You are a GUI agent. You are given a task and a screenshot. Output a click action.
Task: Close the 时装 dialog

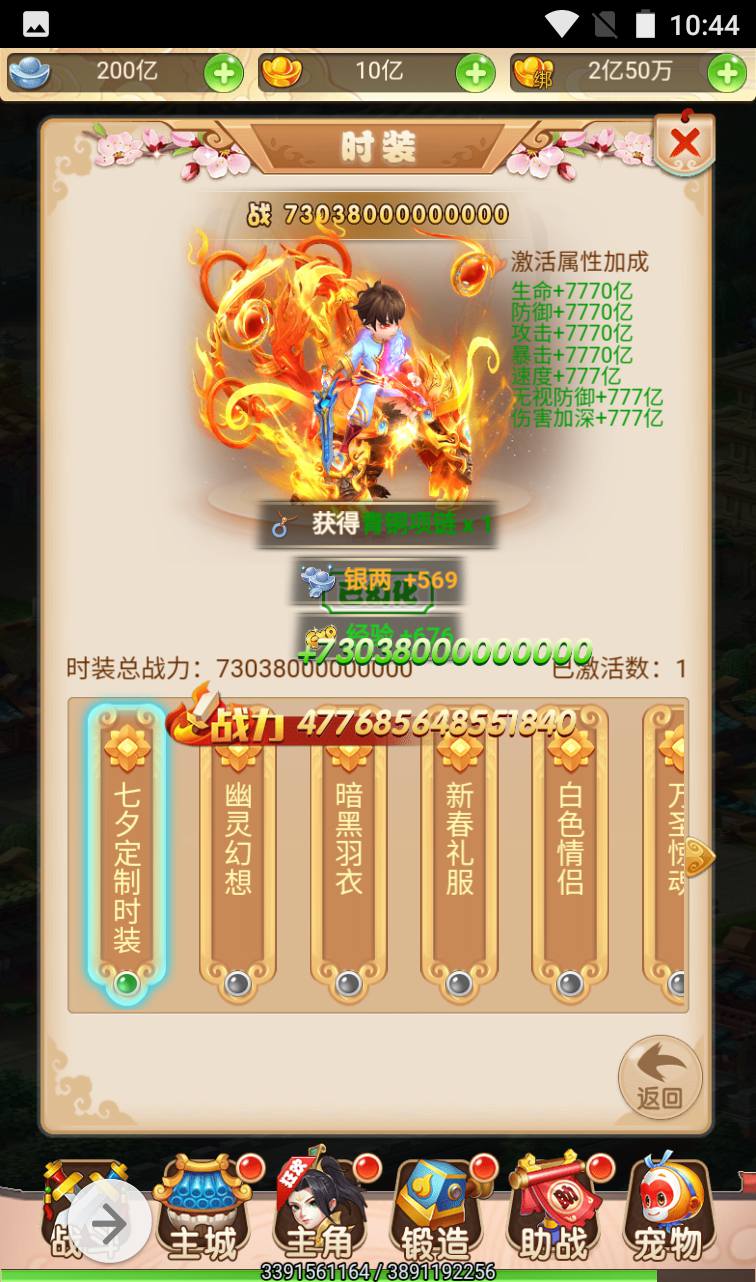click(685, 145)
